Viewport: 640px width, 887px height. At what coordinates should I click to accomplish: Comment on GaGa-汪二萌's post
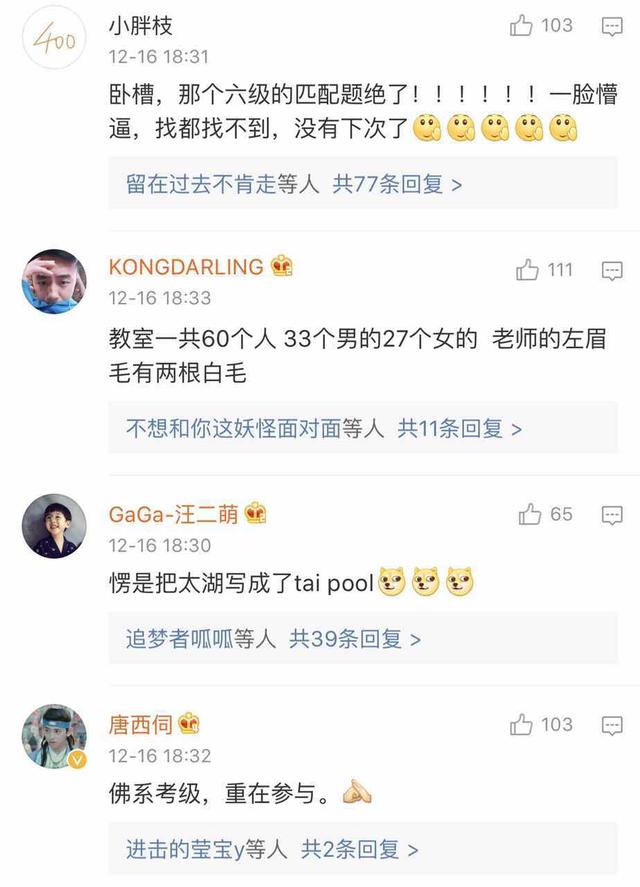click(612, 515)
